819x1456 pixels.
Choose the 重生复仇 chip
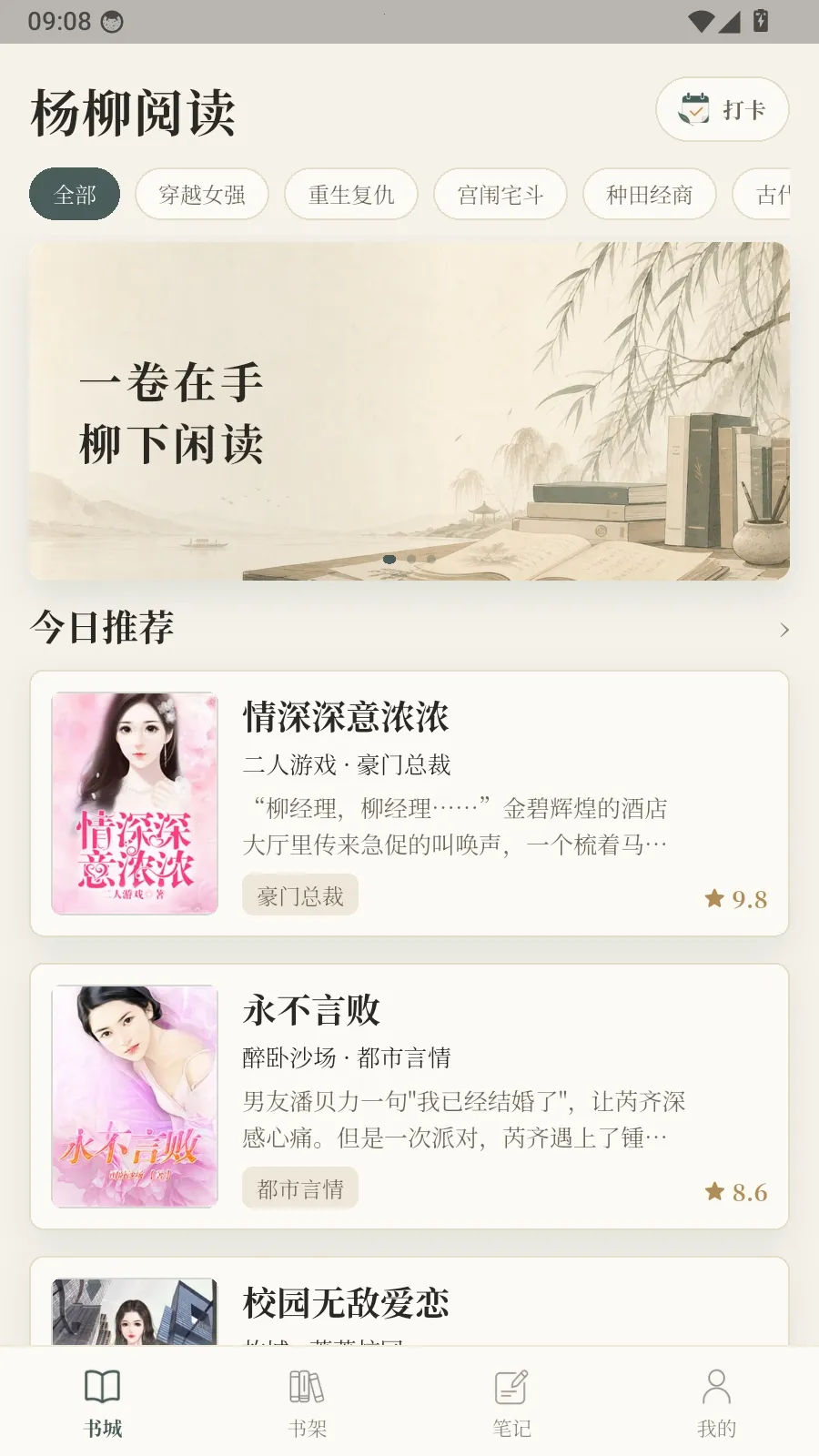coord(351,194)
